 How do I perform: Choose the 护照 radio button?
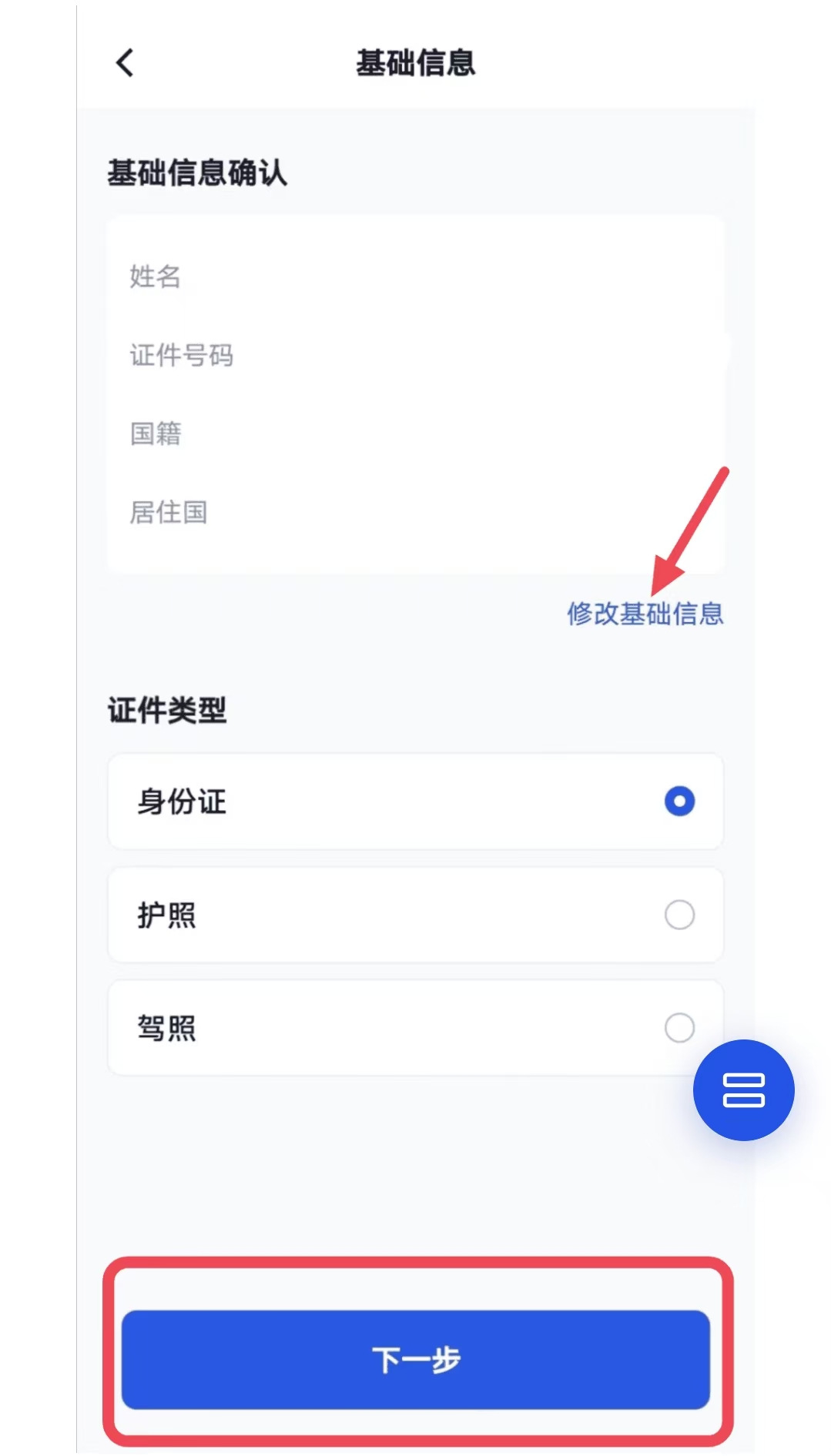[678, 915]
